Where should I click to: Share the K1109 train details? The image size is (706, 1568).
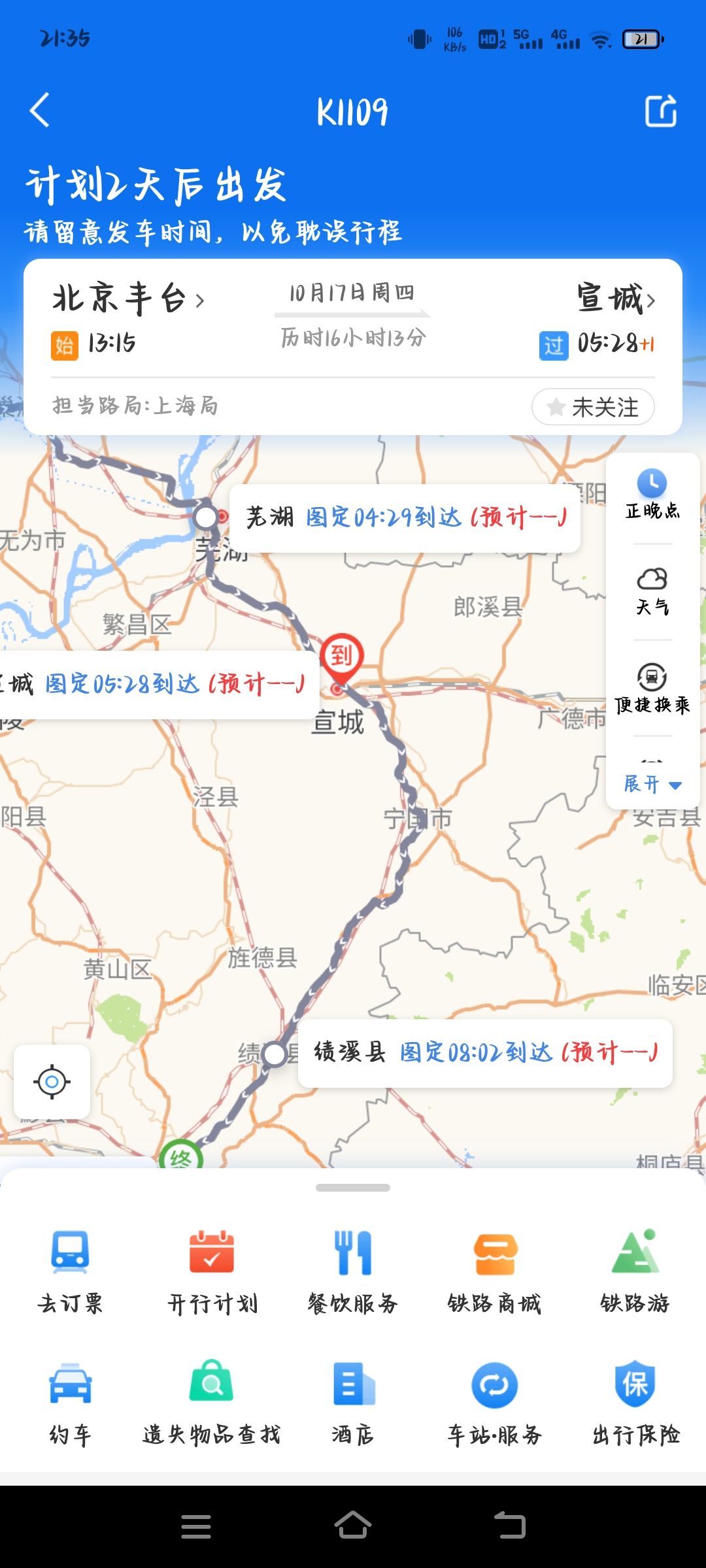pos(660,111)
